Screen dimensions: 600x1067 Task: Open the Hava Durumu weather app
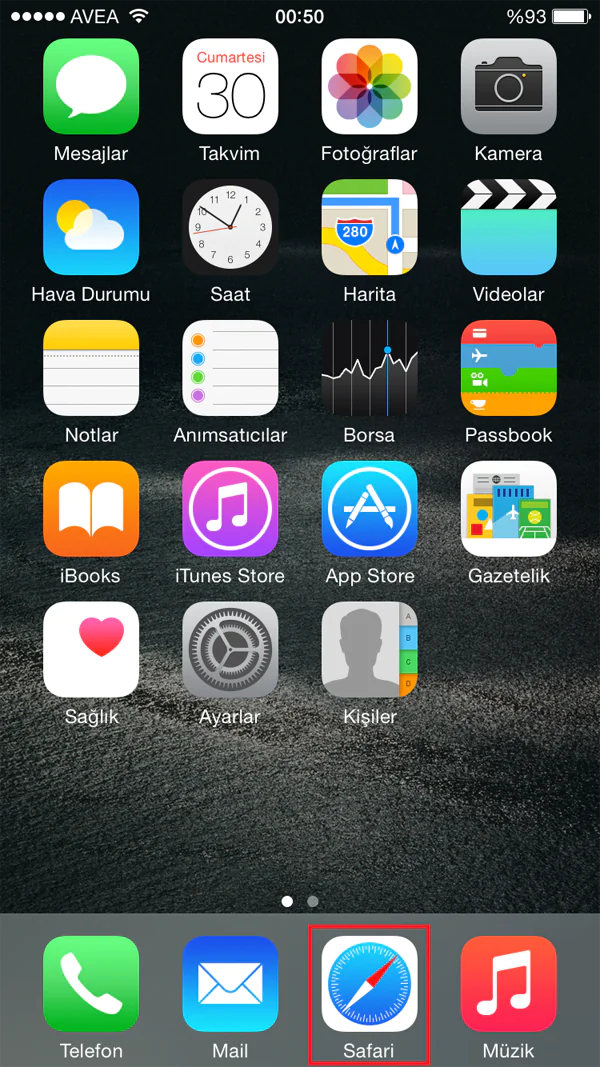91,227
